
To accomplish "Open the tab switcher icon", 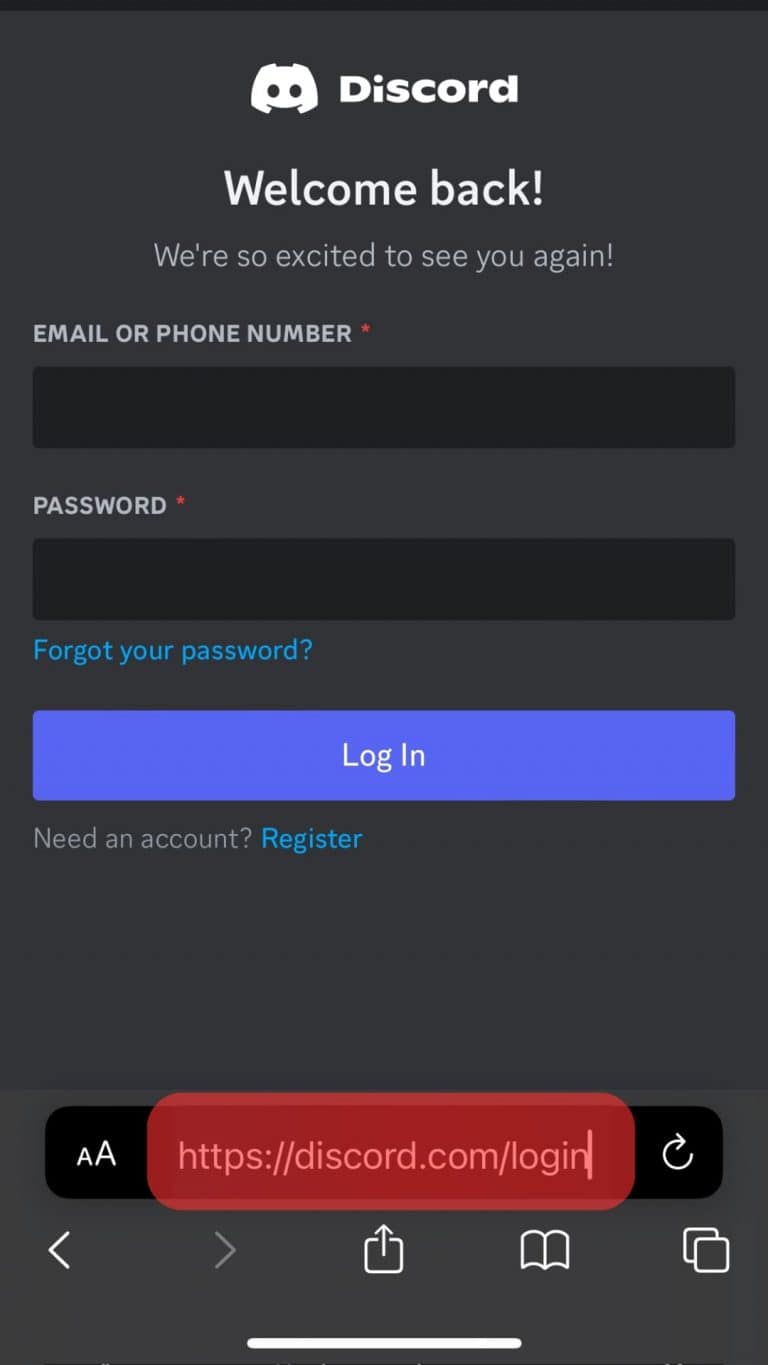I will pos(706,1250).
